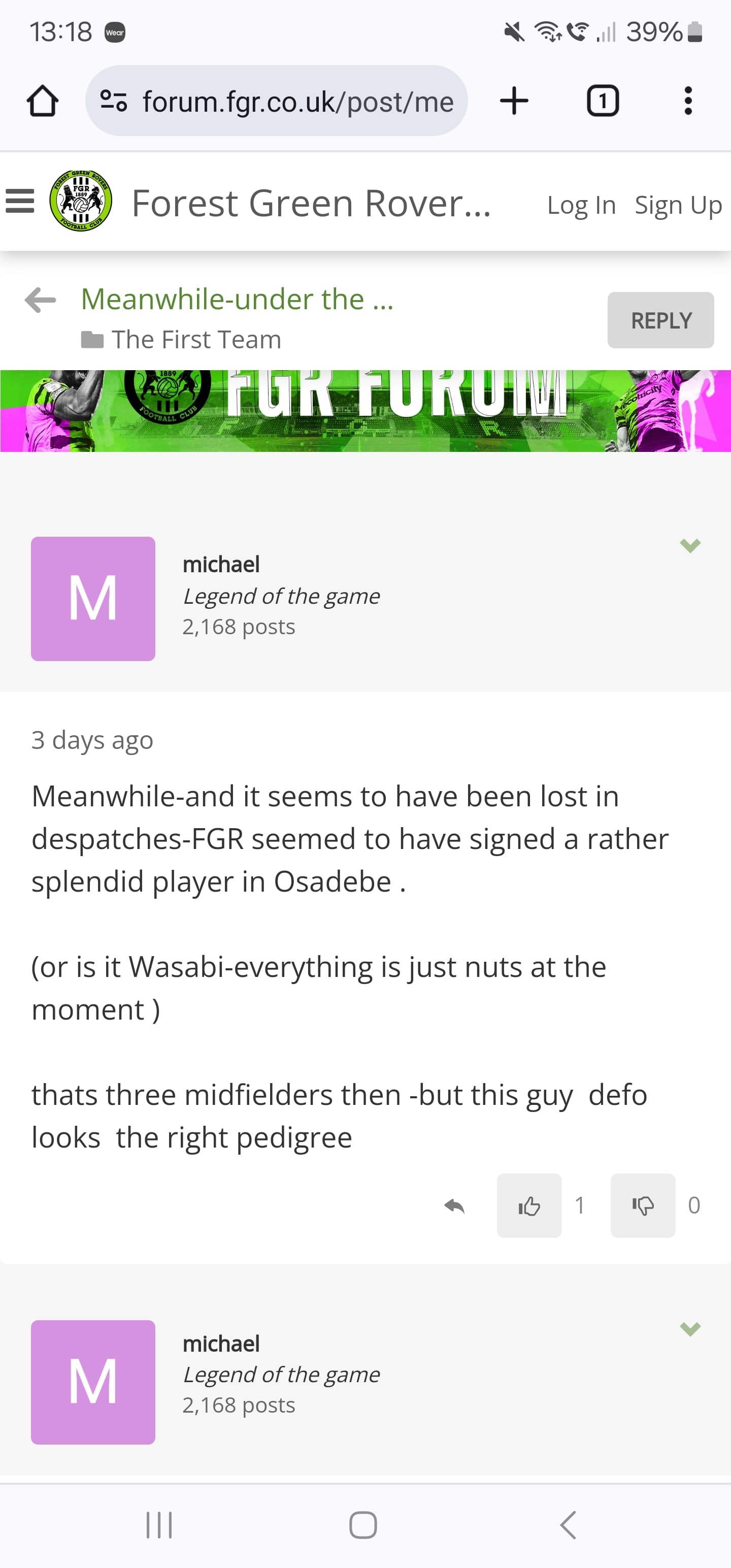Expand the dropdown arrow on michael's second post
Screen dimensions: 731x1568
(690, 1328)
